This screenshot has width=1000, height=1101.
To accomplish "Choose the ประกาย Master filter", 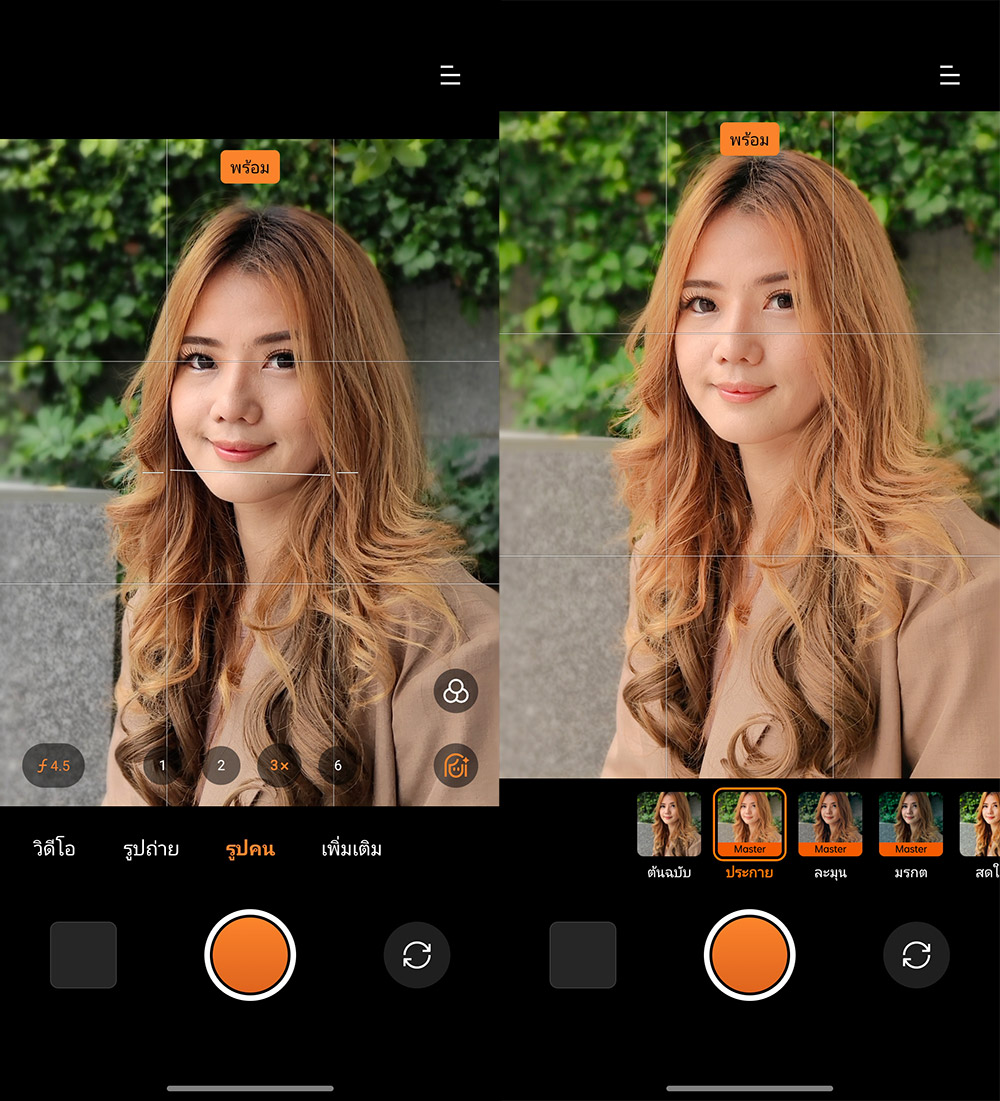I will point(749,825).
